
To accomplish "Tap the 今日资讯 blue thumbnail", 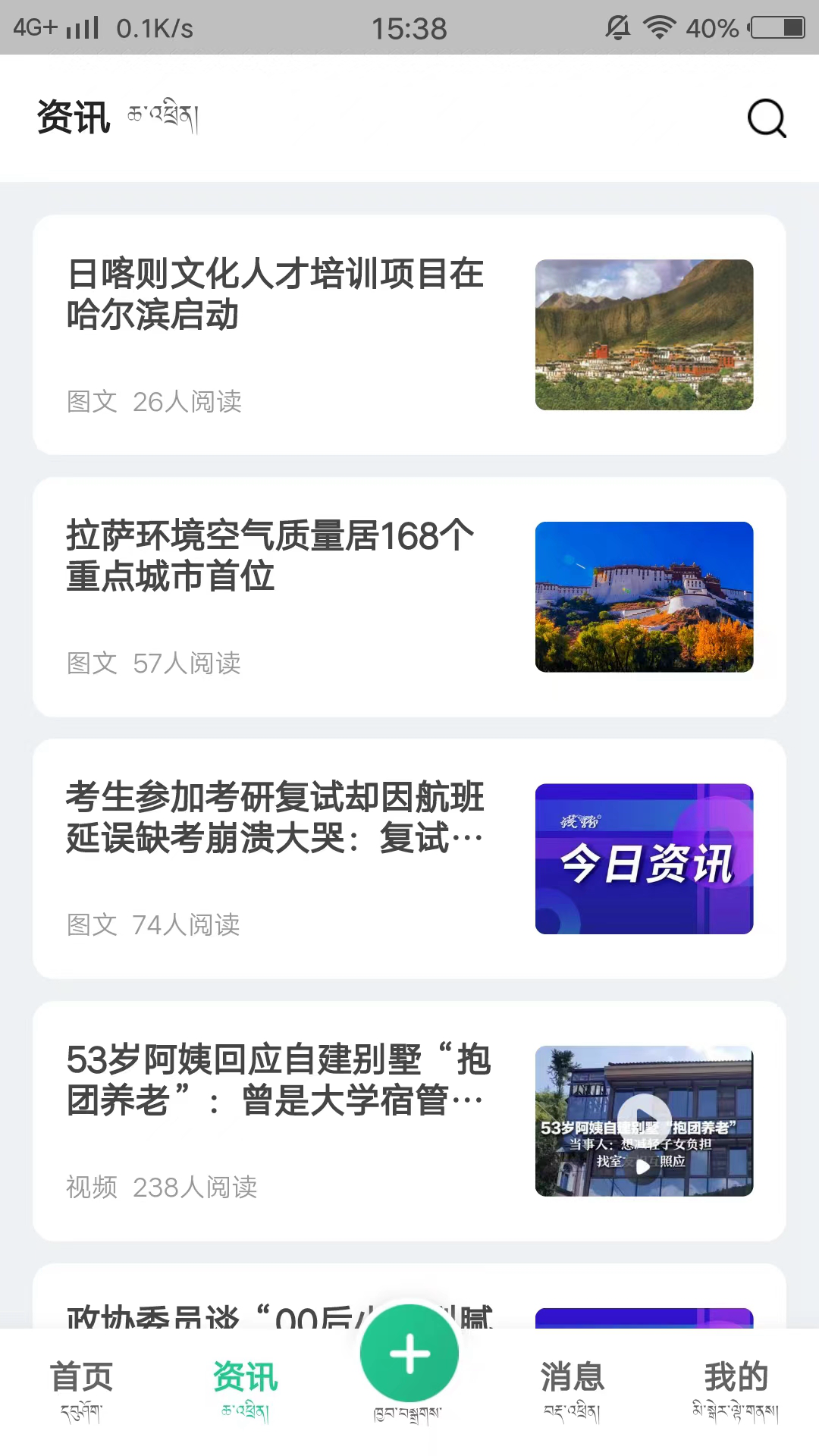I will [644, 860].
